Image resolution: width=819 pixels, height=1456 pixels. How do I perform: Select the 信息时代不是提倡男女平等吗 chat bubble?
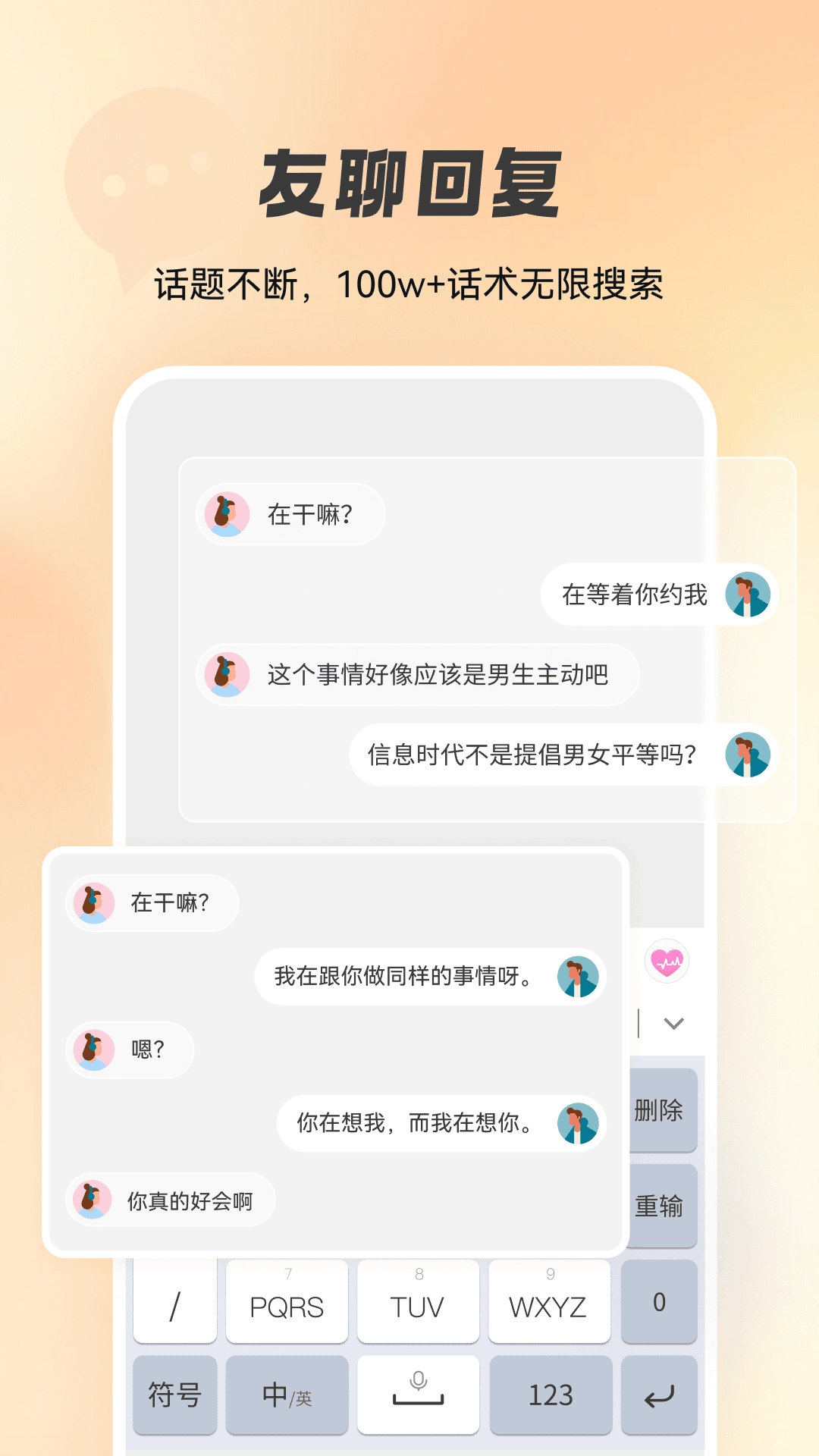tap(531, 755)
